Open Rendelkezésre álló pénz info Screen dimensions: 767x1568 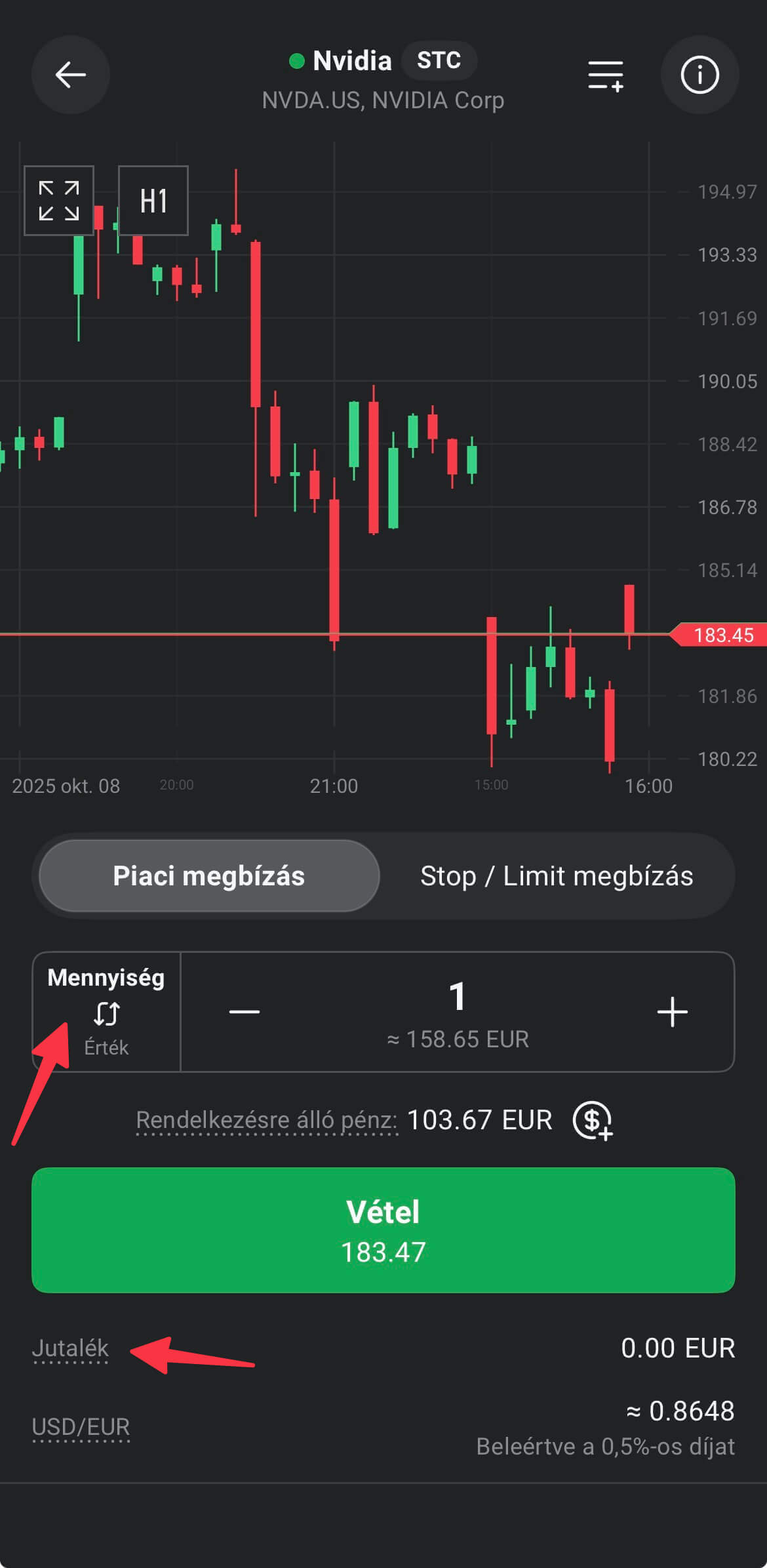(x=266, y=1120)
